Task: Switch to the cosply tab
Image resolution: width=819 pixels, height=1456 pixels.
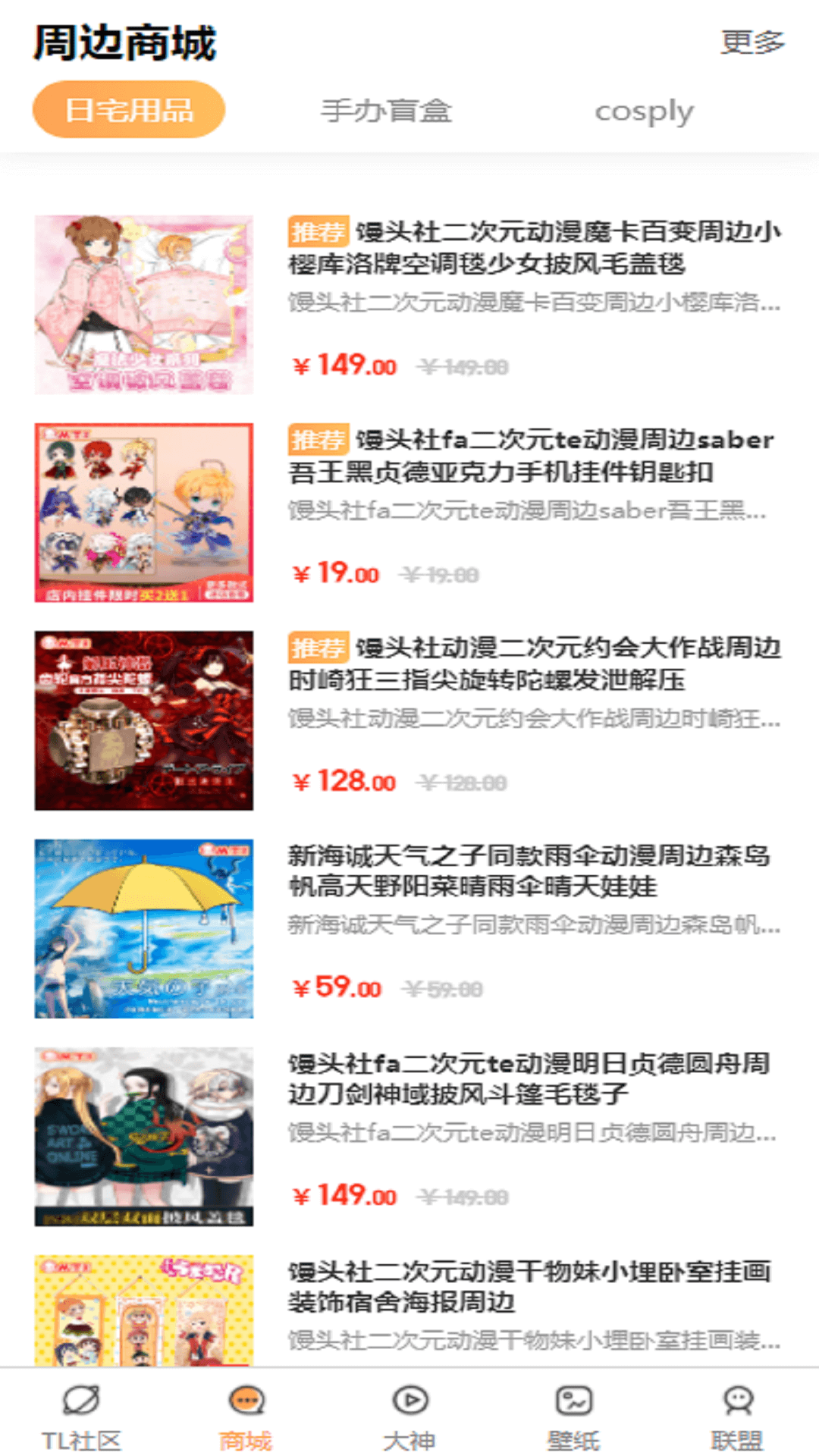Action: 644,111
